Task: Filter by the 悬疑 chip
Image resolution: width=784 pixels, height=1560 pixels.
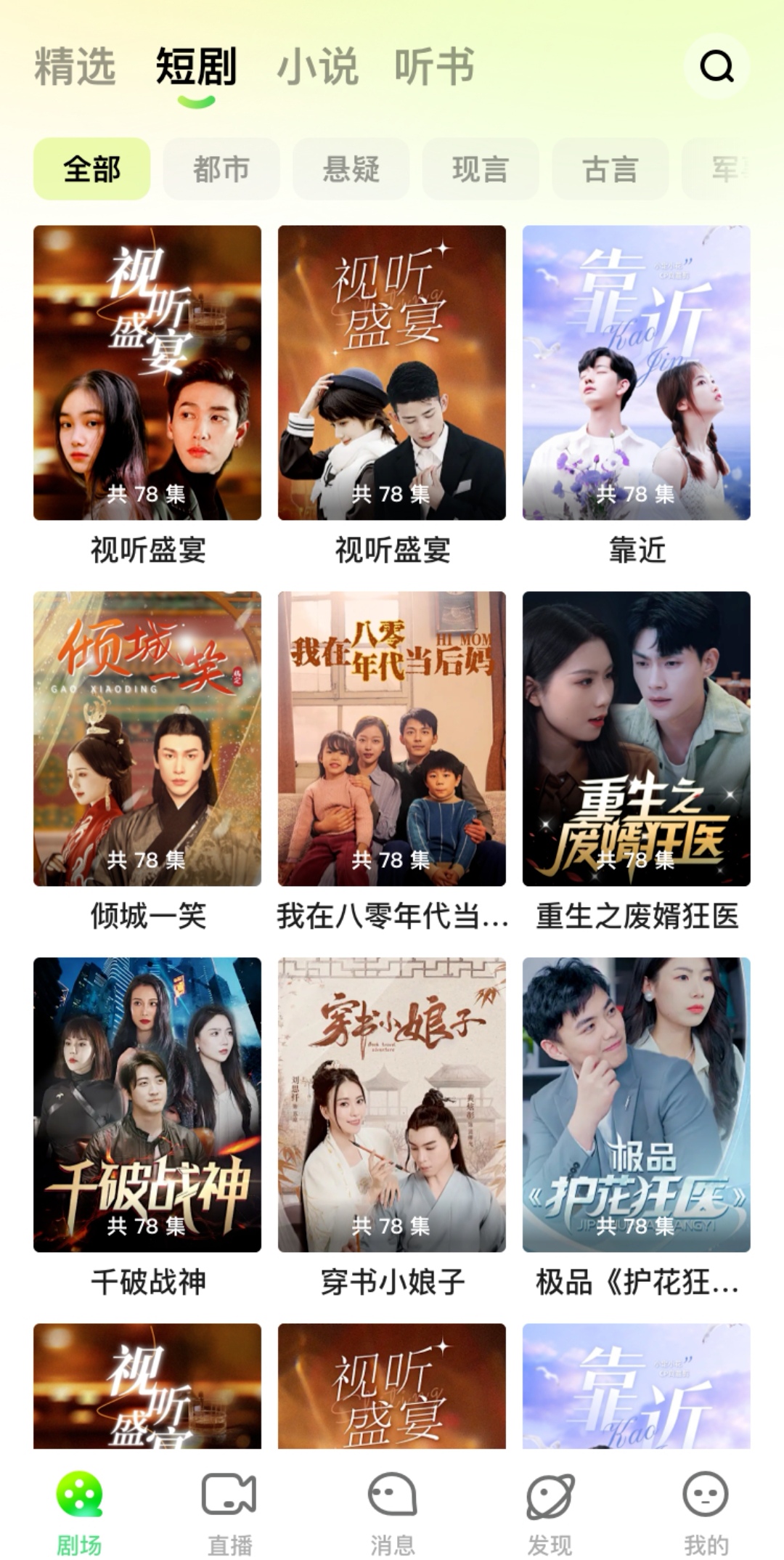Action: pyautogui.click(x=351, y=169)
